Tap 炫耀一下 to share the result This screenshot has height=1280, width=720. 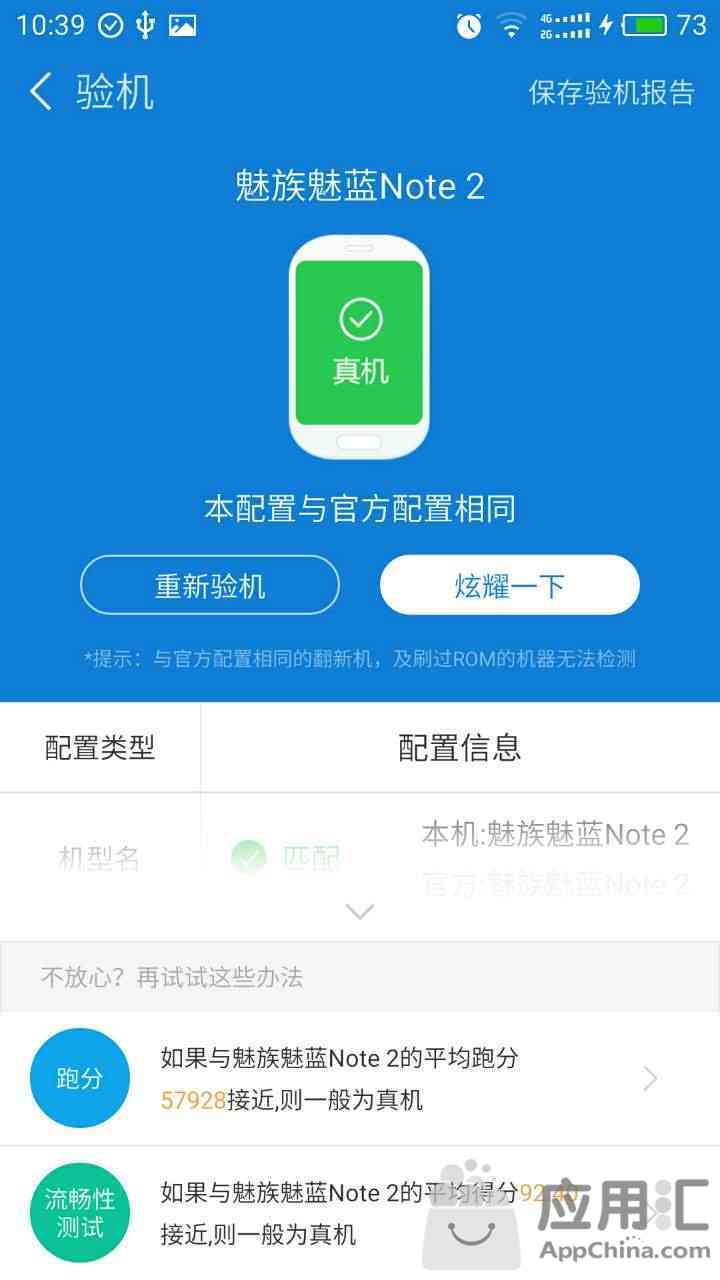click(x=509, y=585)
